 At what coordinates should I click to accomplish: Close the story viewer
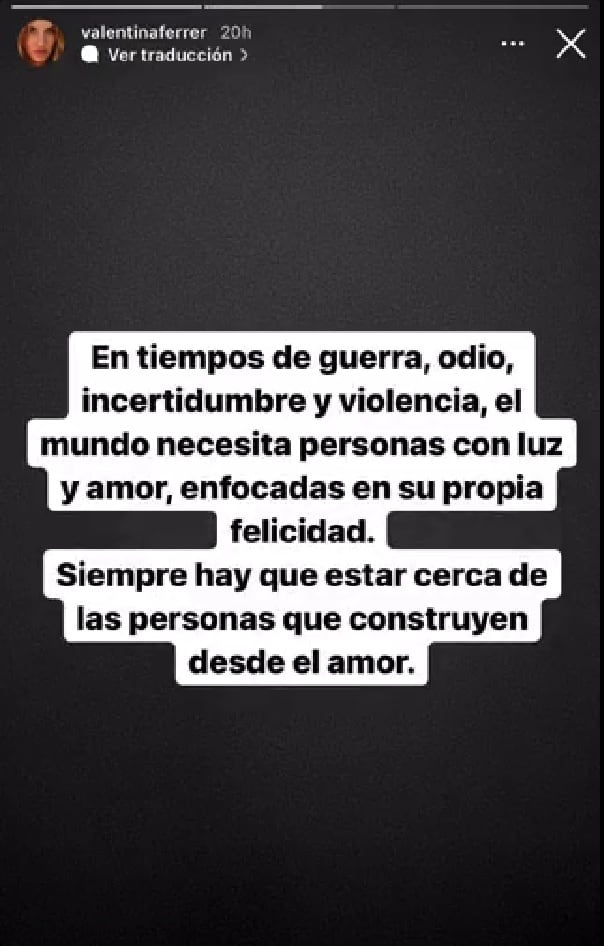coord(570,44)
